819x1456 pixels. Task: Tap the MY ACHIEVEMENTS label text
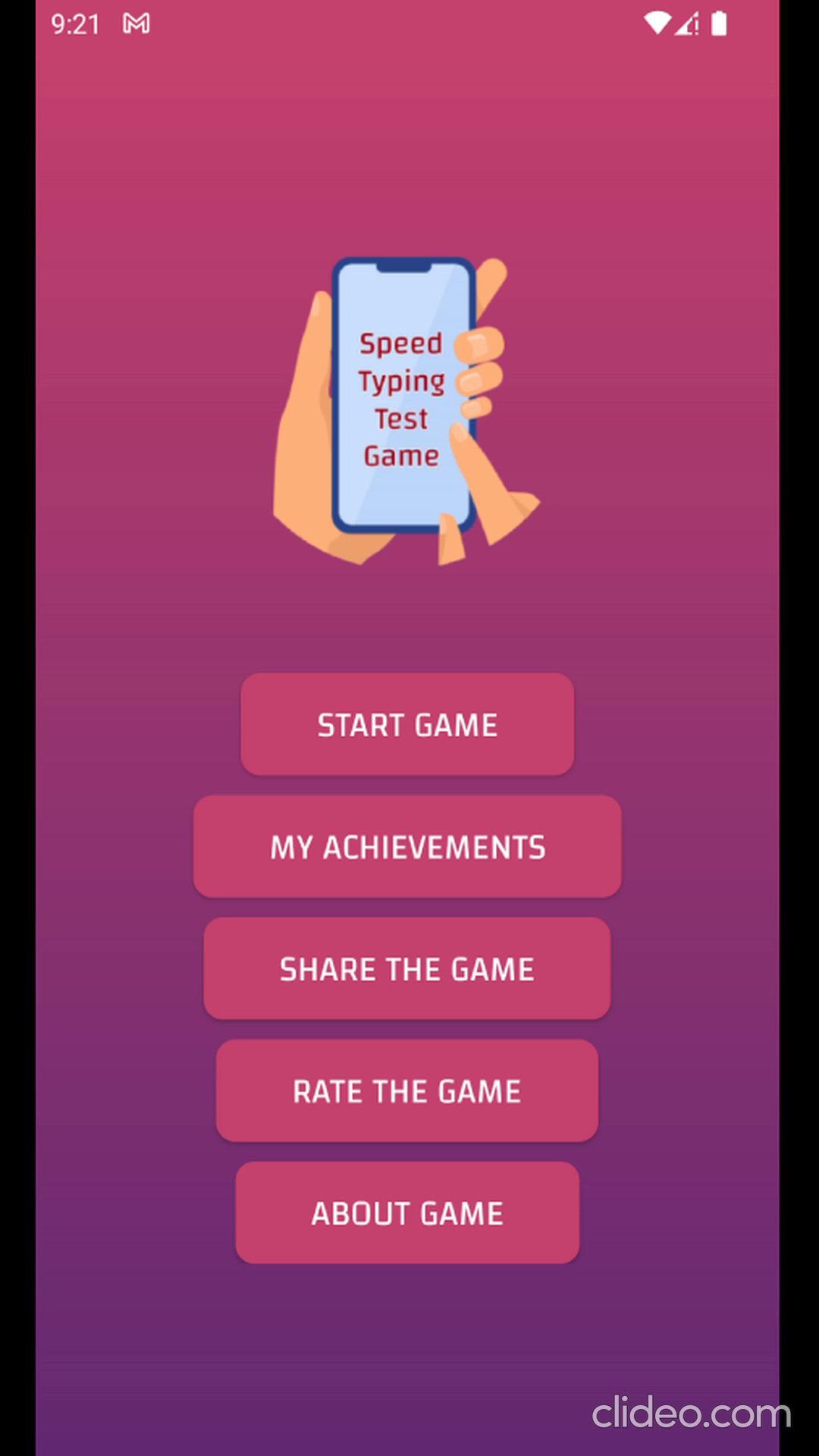[x=407, y=847]
